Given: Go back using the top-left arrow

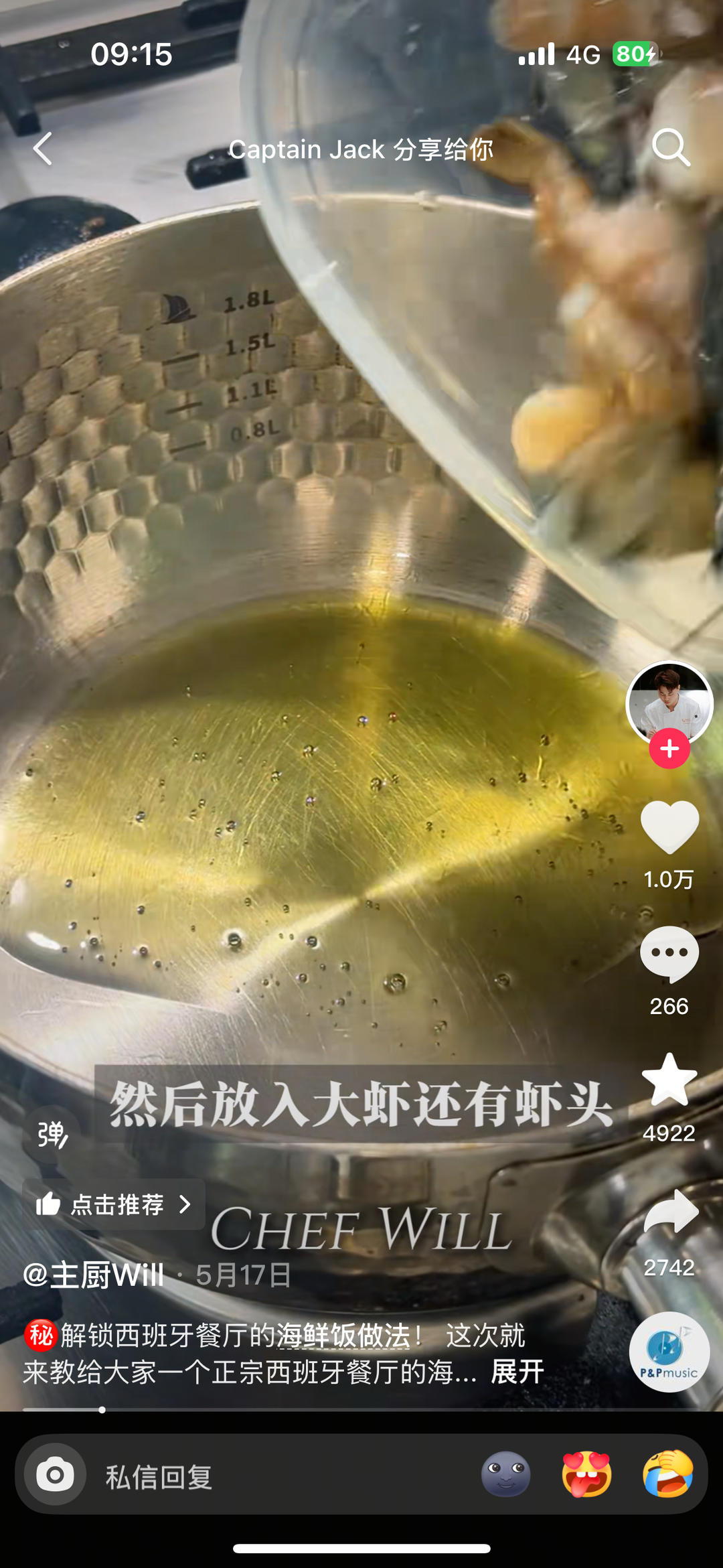Looking at the screenshot, I should click(x=43, y=148).
